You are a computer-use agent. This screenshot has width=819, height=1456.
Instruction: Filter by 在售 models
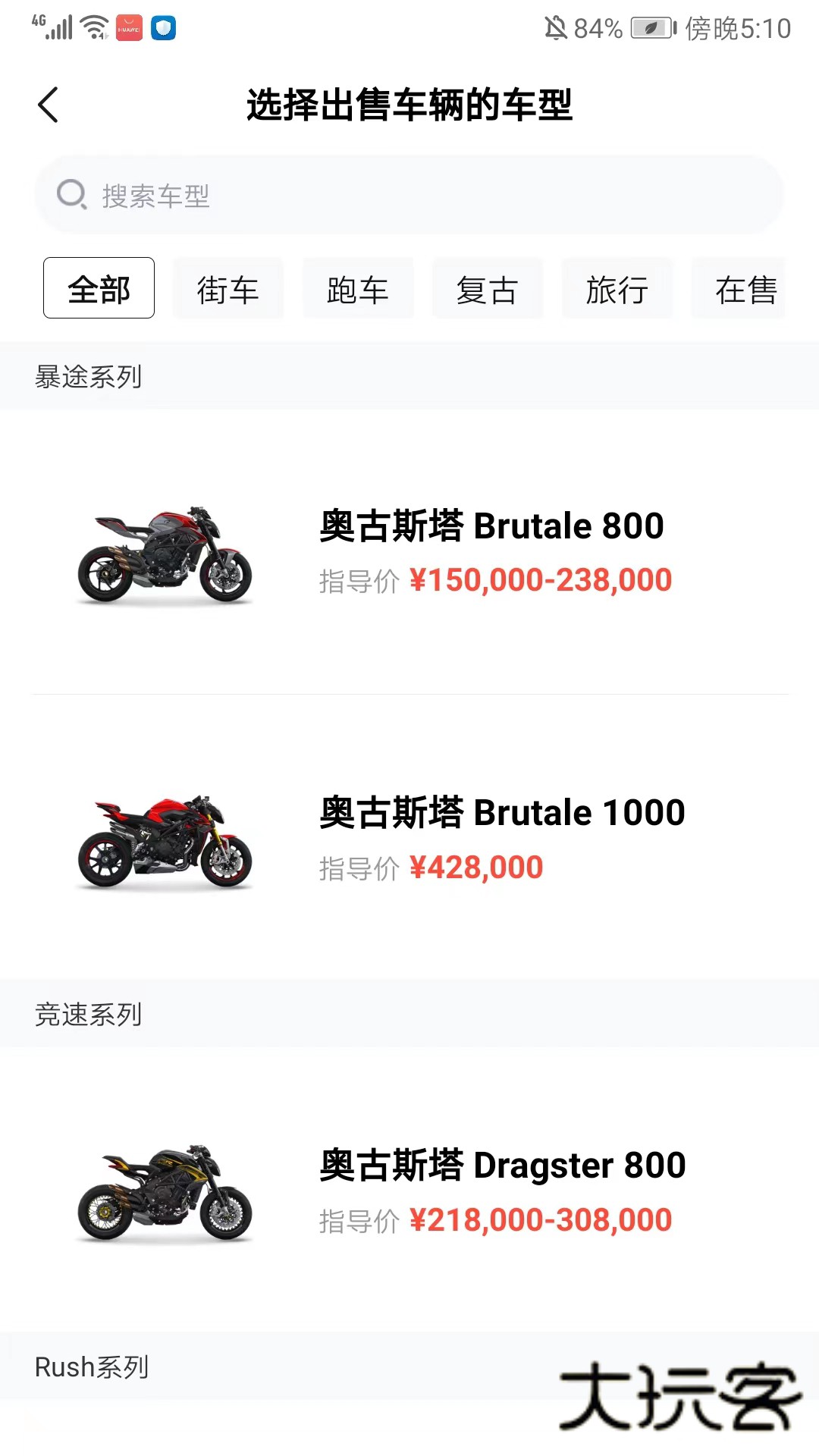click(x=743, y=290)
